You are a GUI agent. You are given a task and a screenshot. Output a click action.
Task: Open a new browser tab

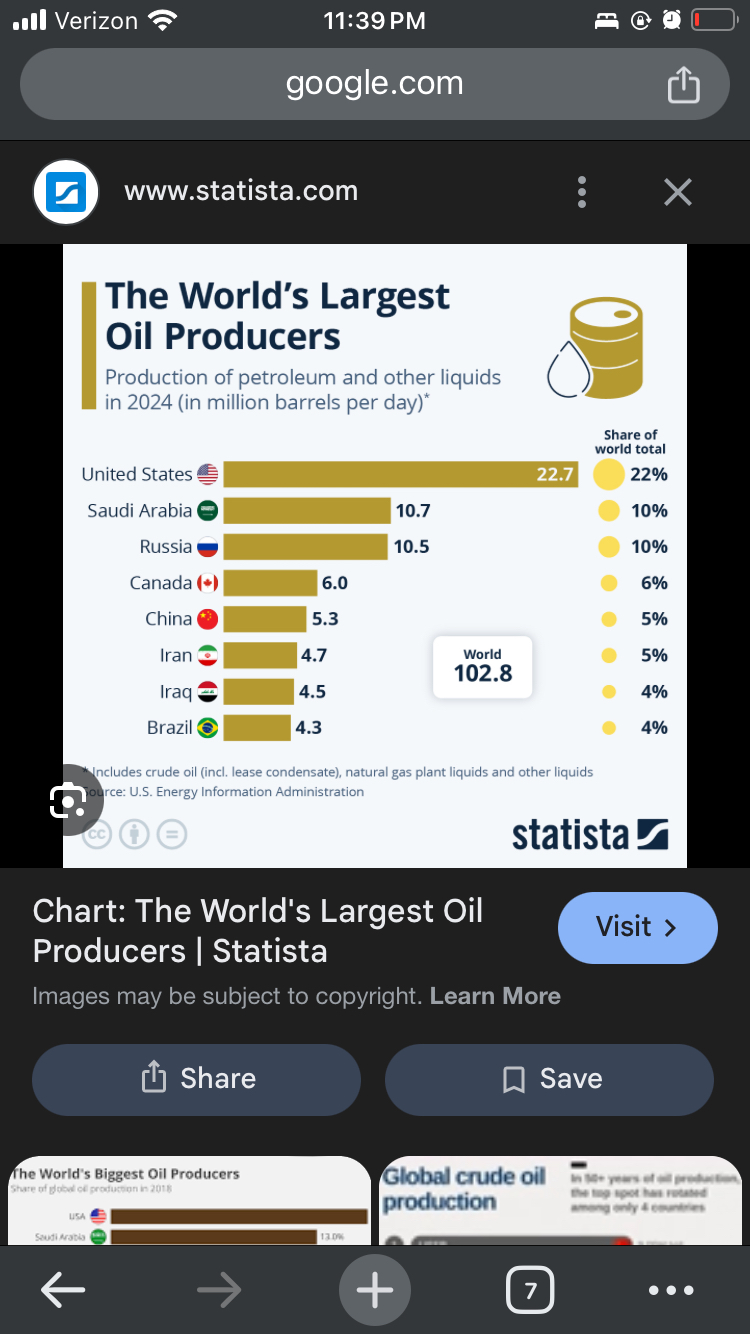coord(375,1291)
